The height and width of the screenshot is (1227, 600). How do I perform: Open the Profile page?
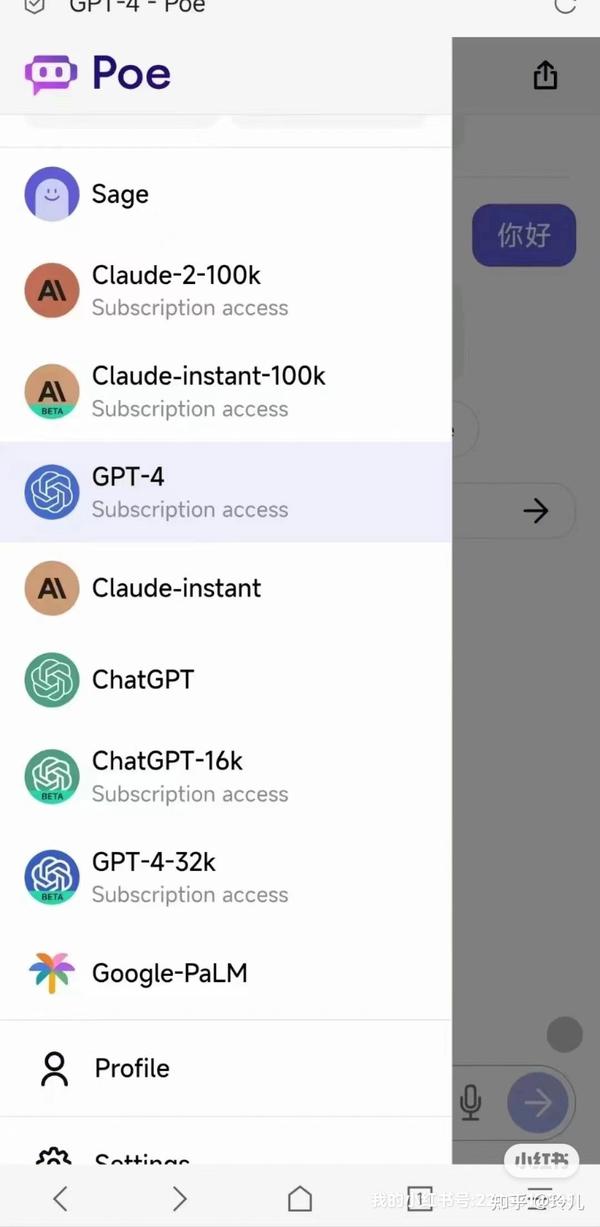pyautogui.click(x=225, y=1068)
